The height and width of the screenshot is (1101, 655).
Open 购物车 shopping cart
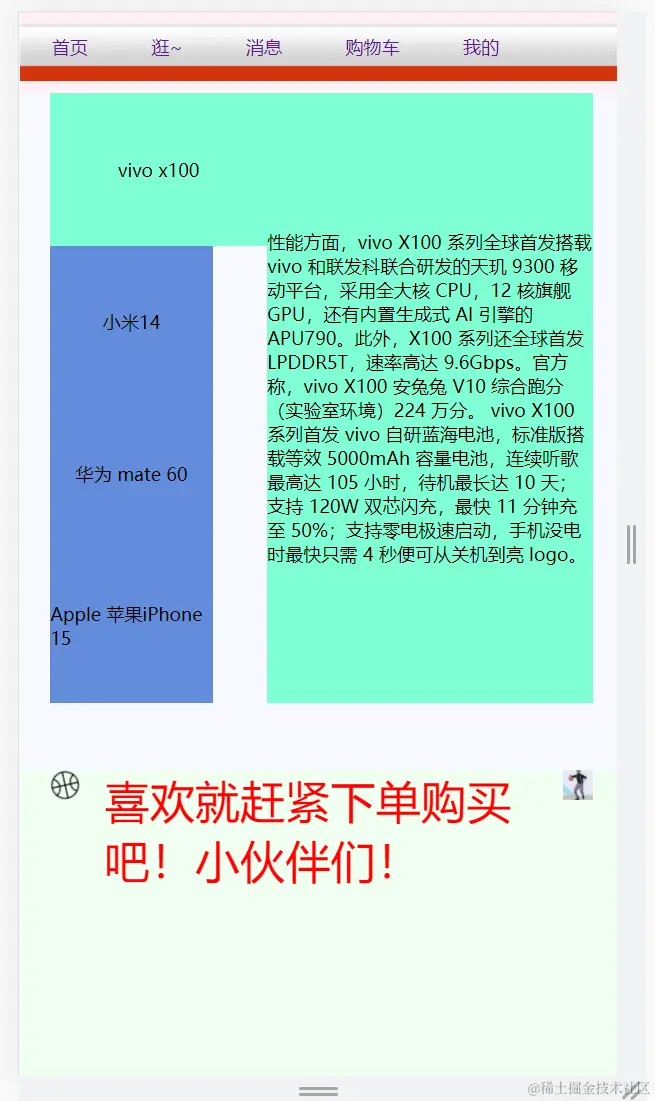(372, 48)
